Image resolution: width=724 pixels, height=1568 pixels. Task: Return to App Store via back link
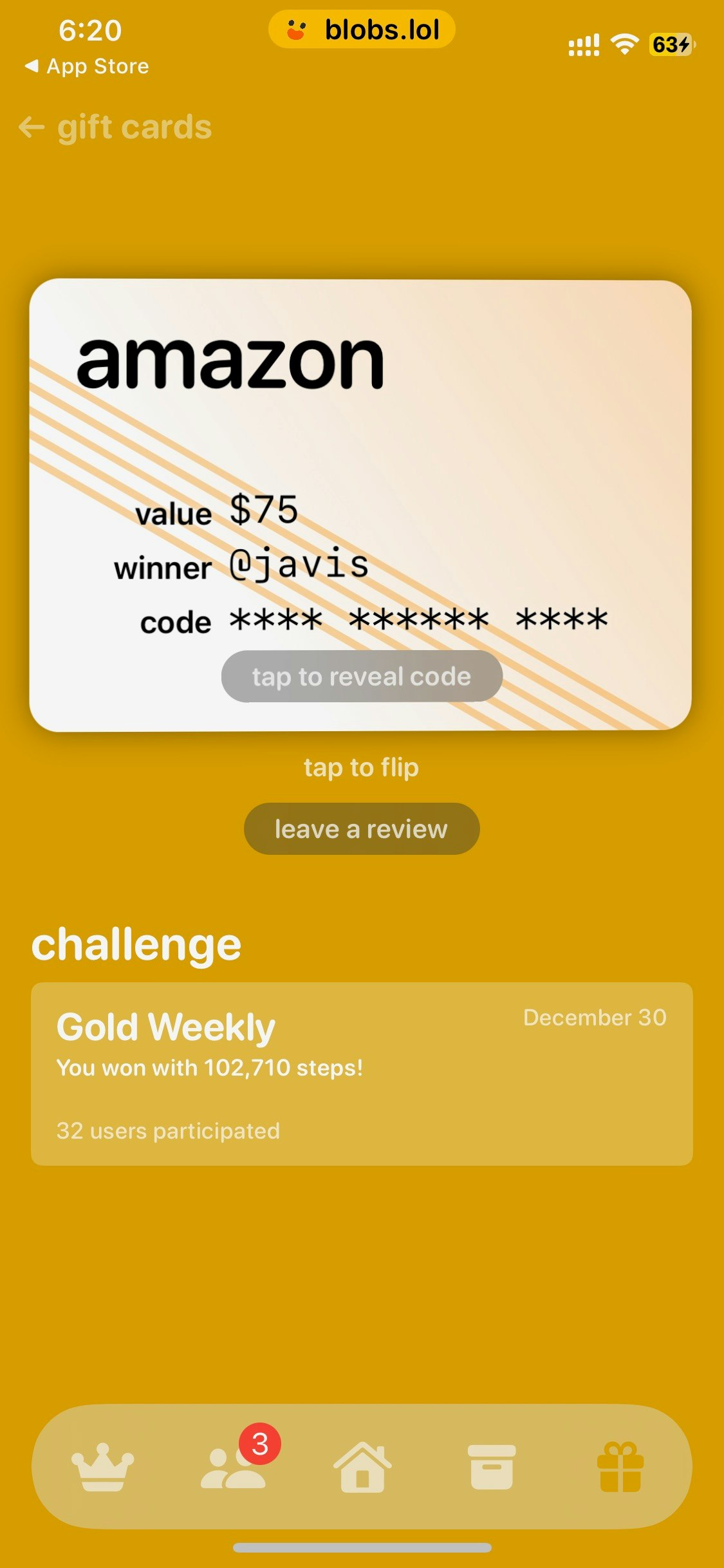click(x=87, y=66)
